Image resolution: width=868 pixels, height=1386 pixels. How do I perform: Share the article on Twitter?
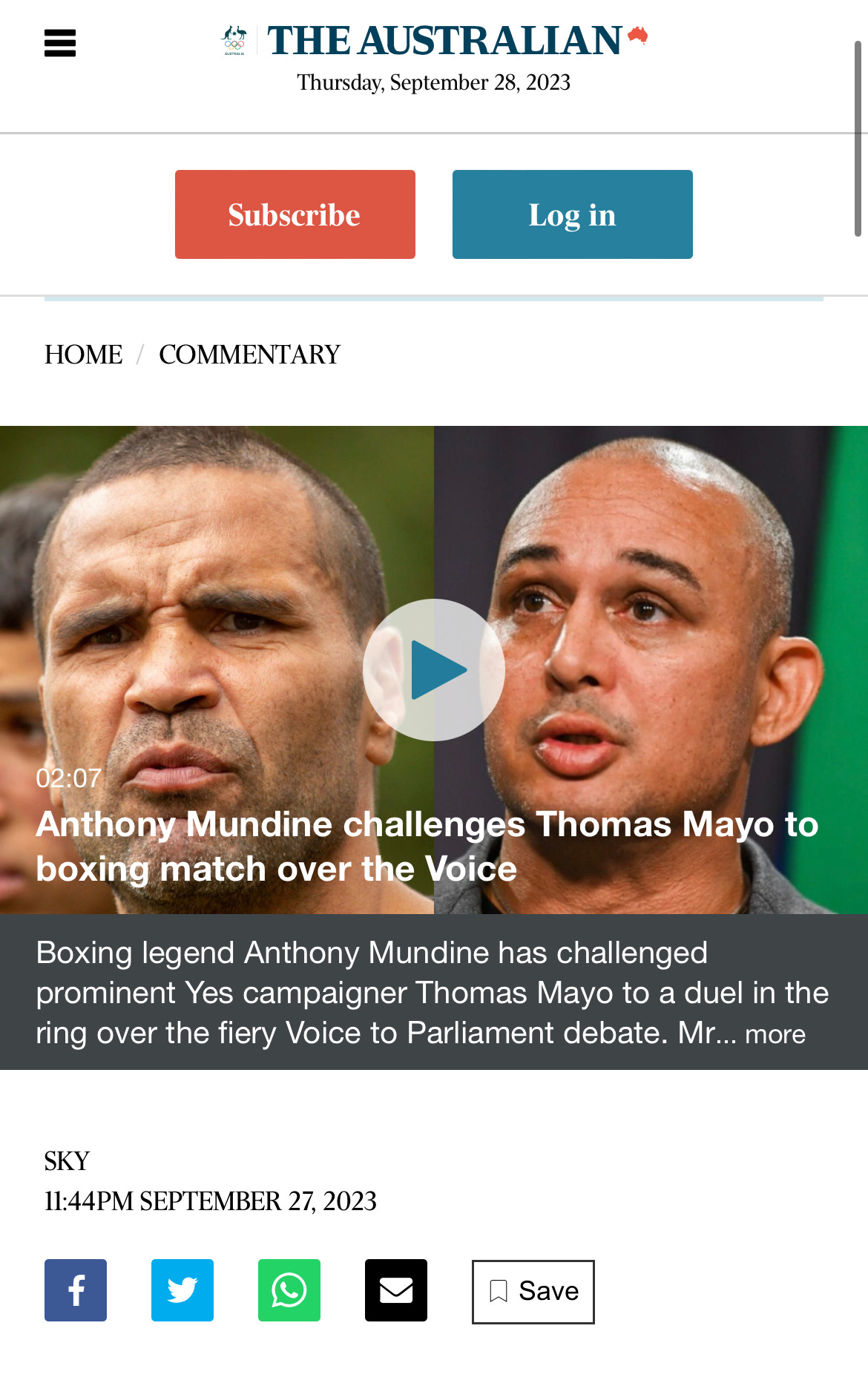(183, 1290)
